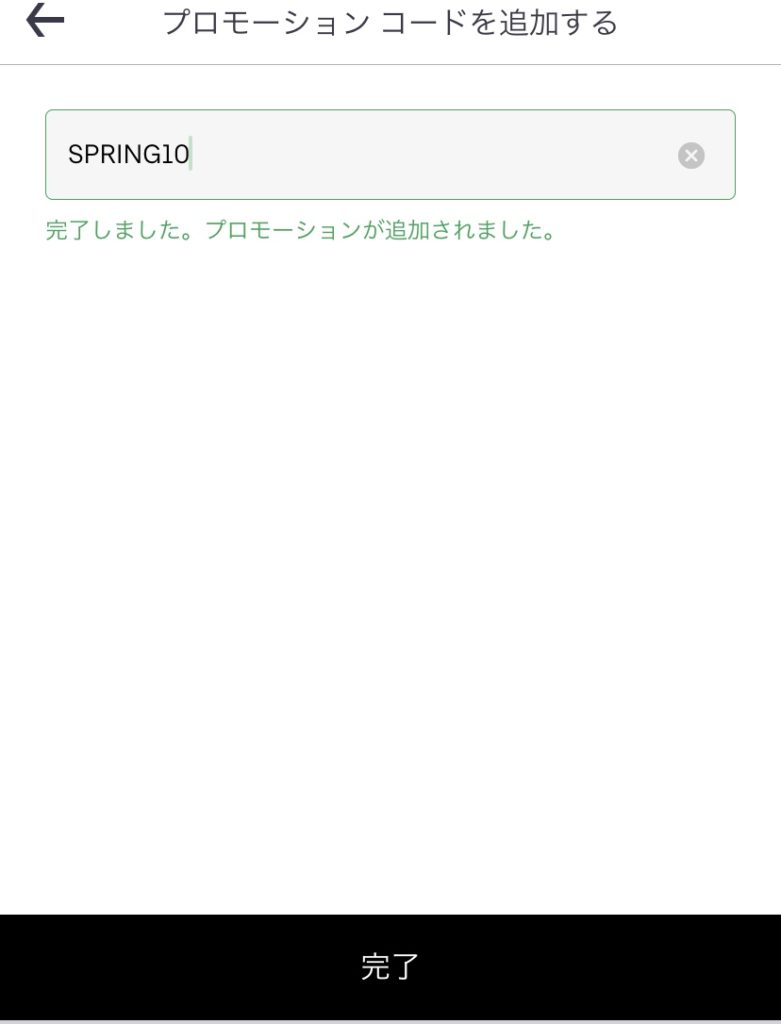The height and width of the screenshot is (1024, 781).
Task: Tap the SPRING10 promo code field
Action: pyautogui.click(x=360, y=155)
